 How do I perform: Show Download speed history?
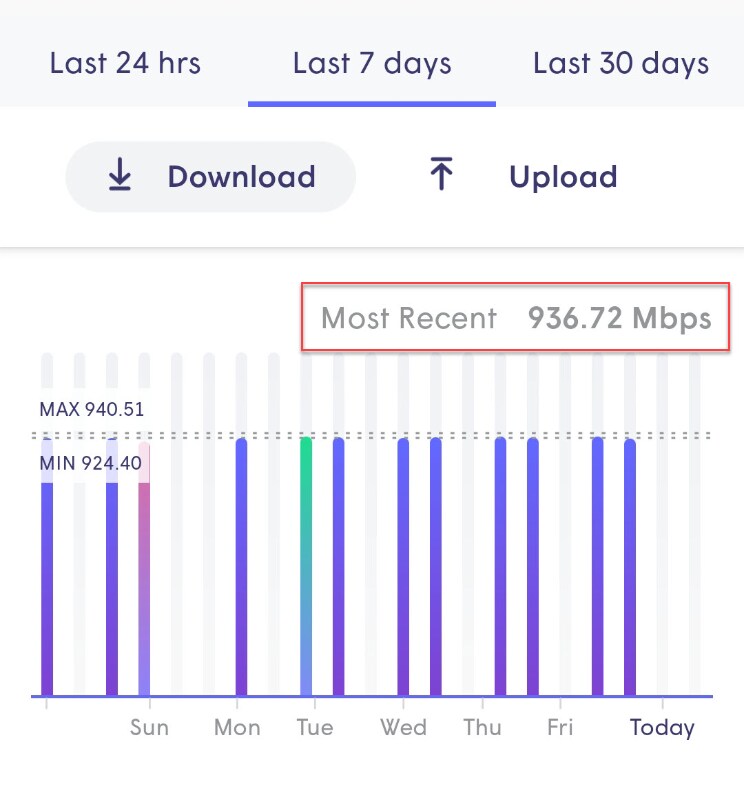[x=211, y=177]
